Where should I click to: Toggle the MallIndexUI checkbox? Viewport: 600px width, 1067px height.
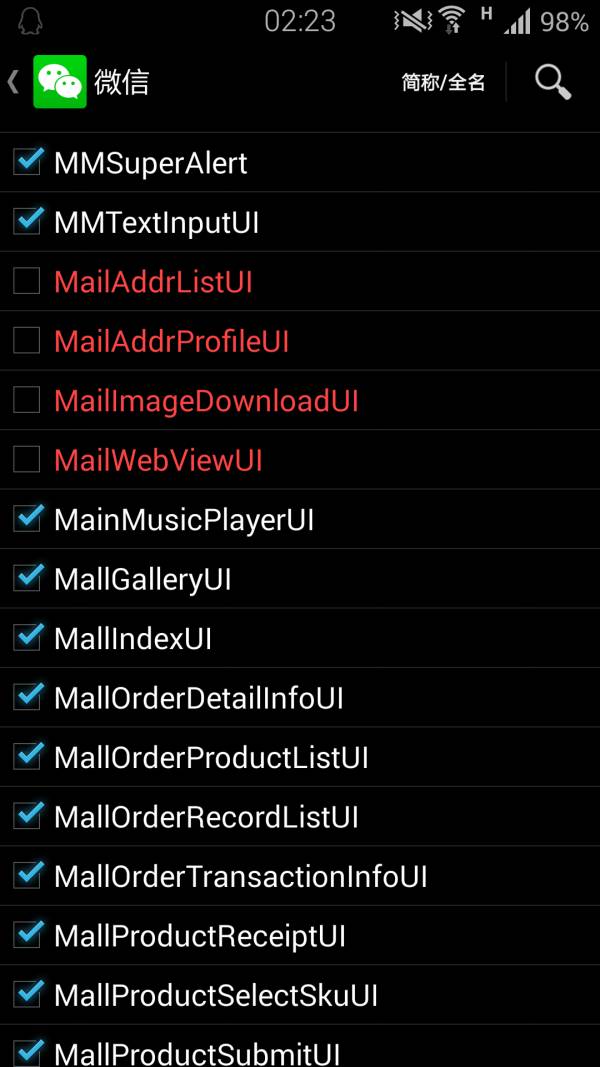pyautogui.click(x=27, y=638)
